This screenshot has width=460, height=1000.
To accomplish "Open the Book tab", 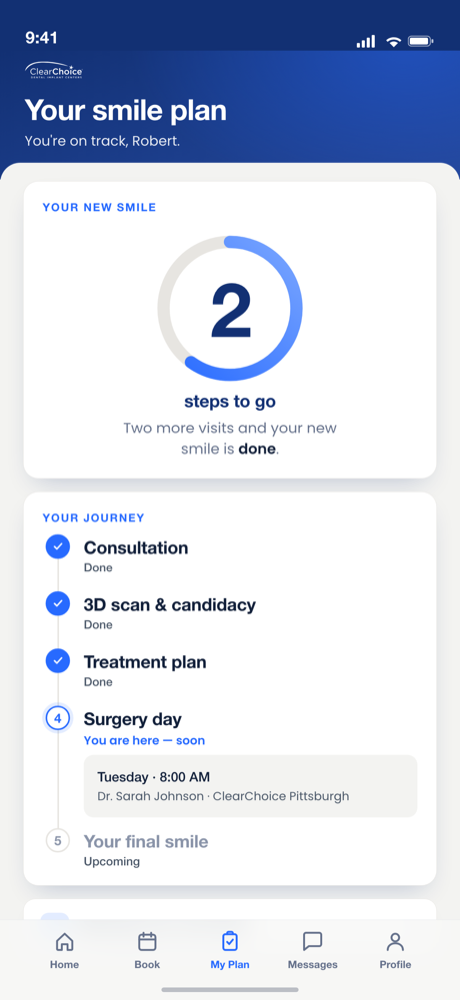I will click(147, 950).
